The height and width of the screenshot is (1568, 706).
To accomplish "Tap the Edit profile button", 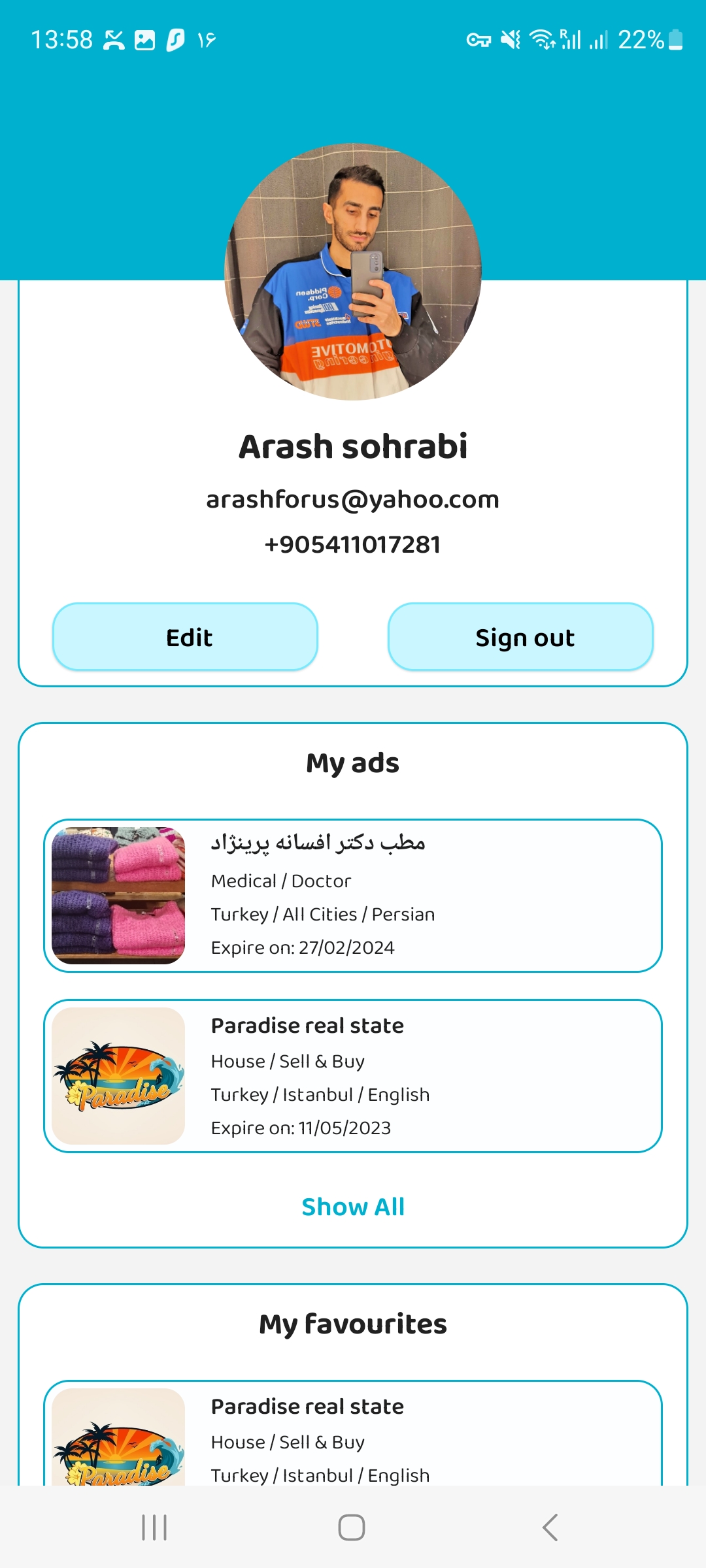I will click(x=185, y=637).
